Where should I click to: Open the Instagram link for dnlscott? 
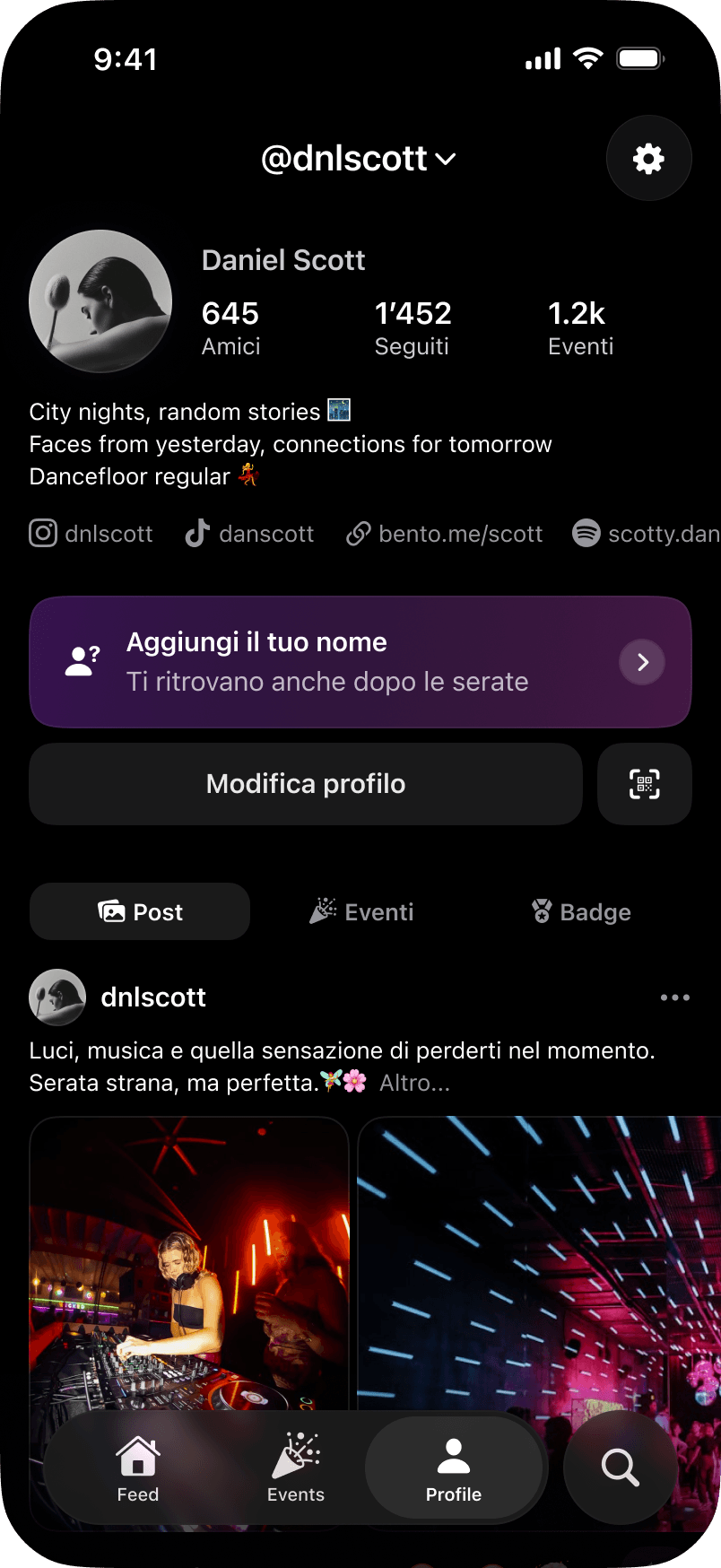coord(90,533)
